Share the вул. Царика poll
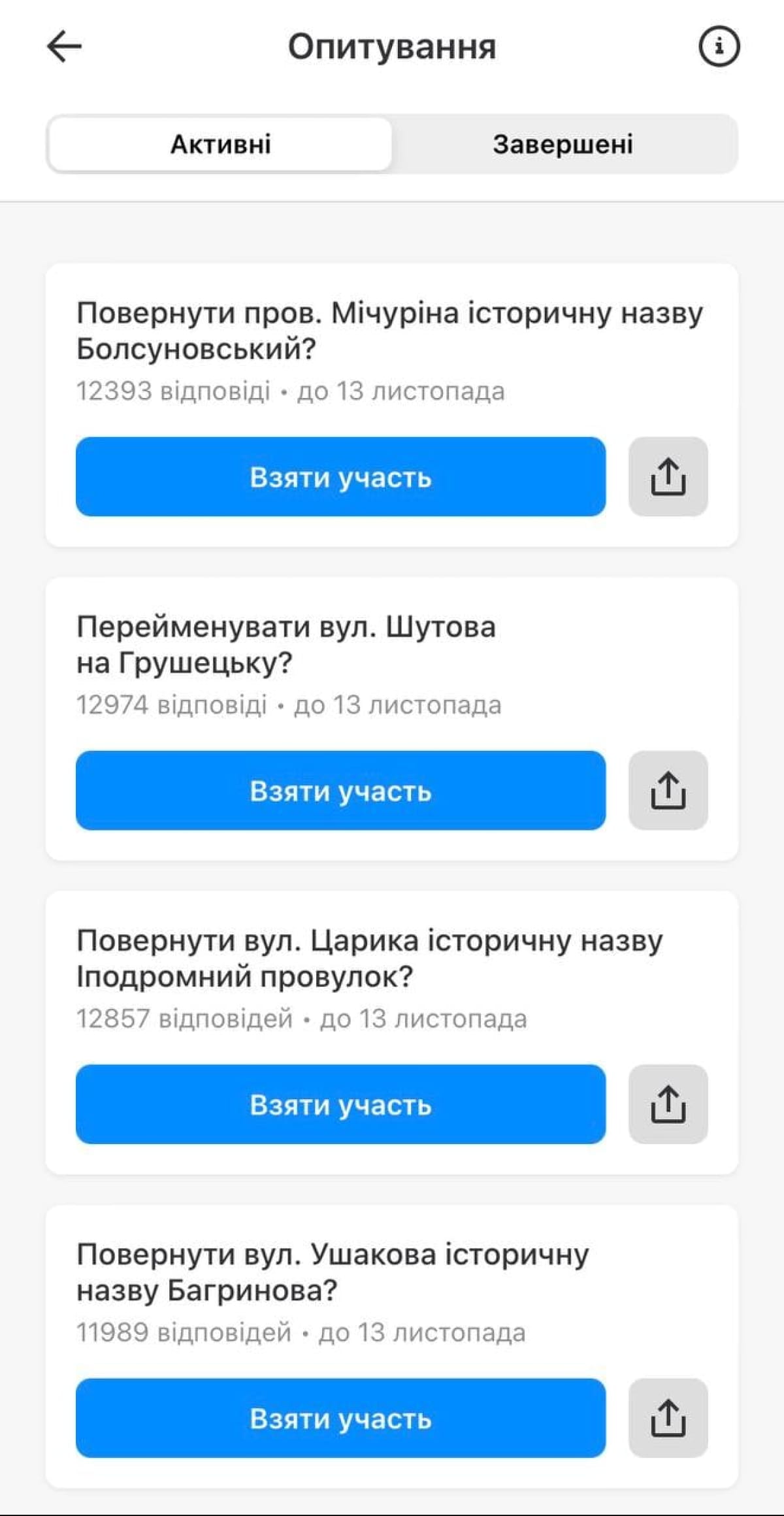 668,1104
